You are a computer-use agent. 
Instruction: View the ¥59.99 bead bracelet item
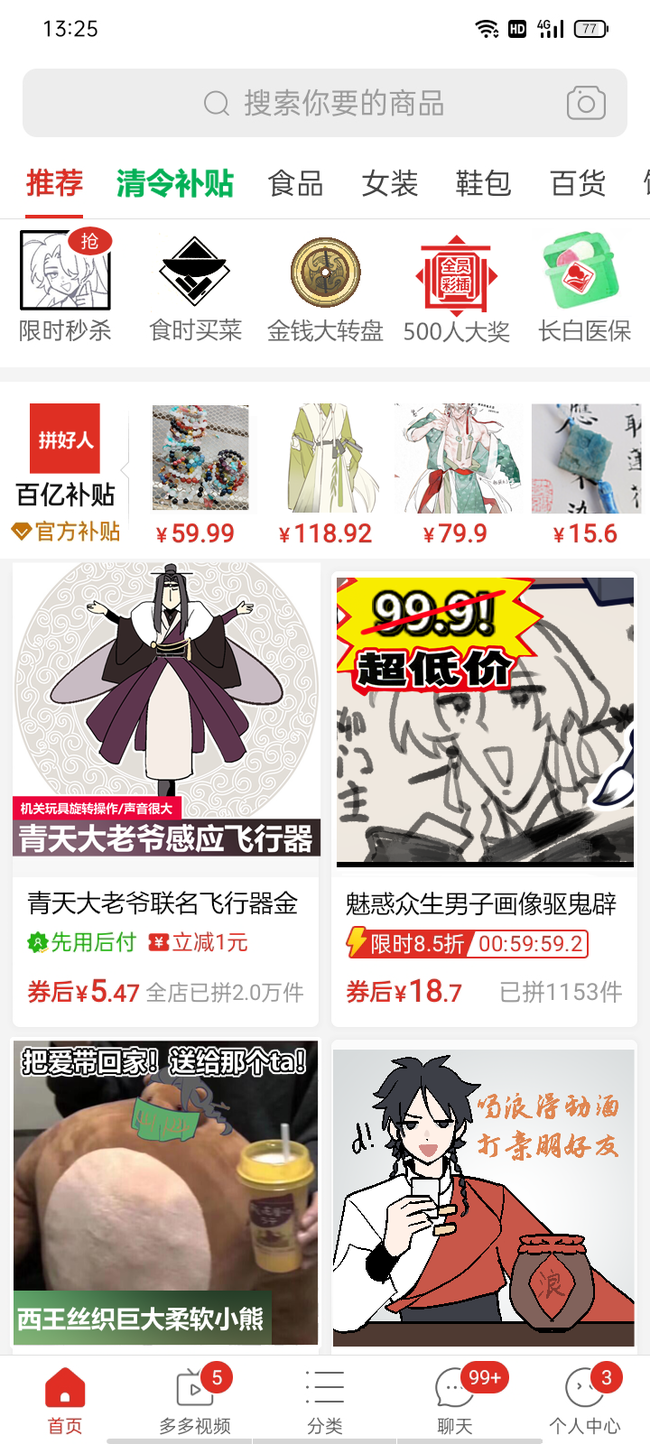(197, 472)
